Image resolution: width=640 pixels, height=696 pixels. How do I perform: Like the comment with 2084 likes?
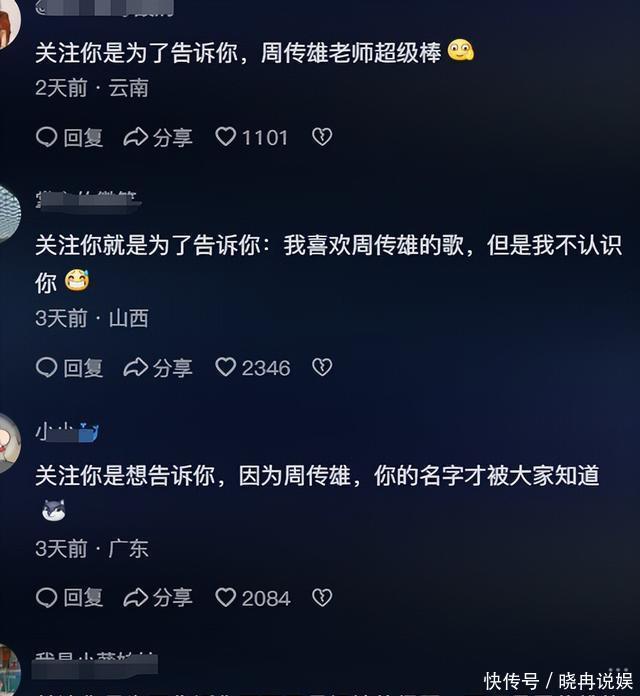pos(227,598)
